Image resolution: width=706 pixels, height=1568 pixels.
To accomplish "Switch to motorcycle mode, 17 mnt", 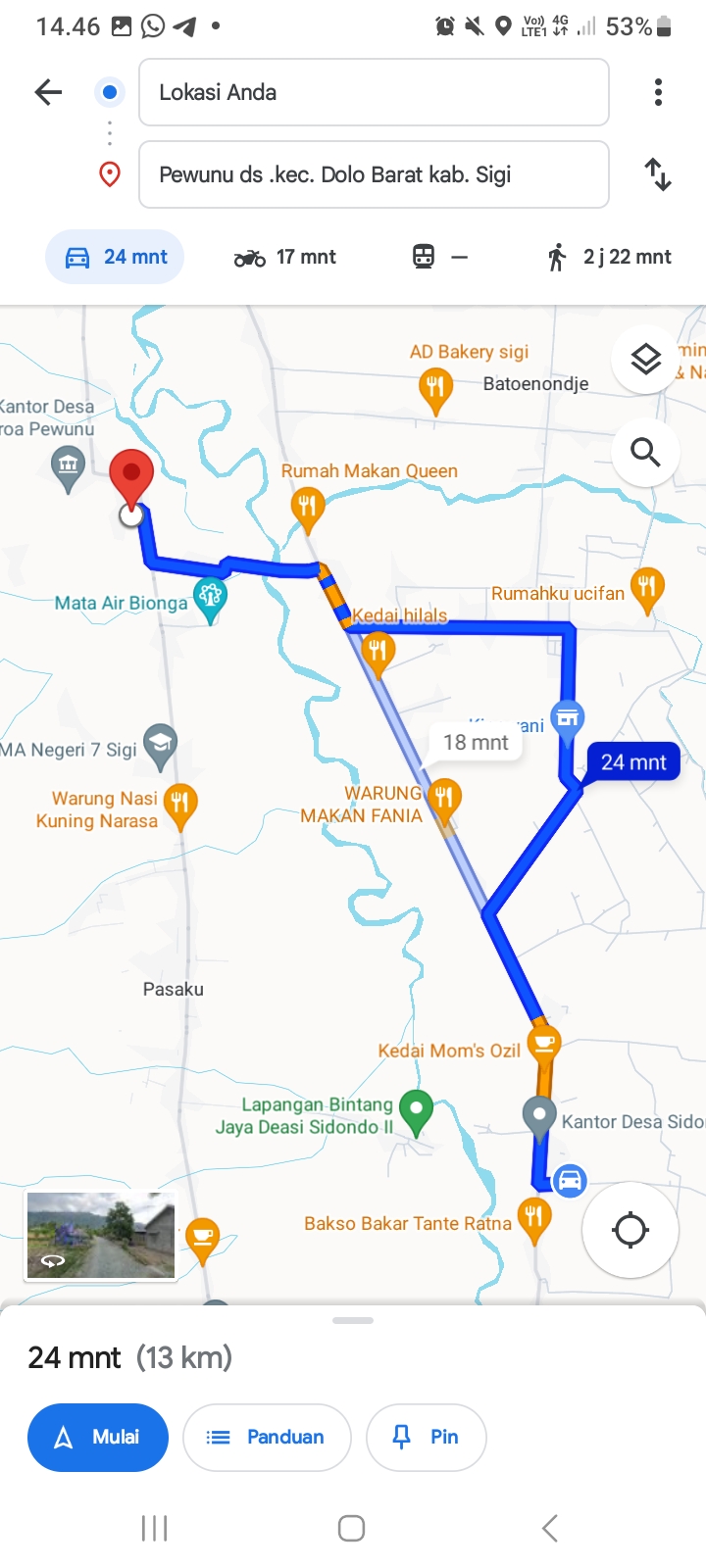I will pos(285,257).
